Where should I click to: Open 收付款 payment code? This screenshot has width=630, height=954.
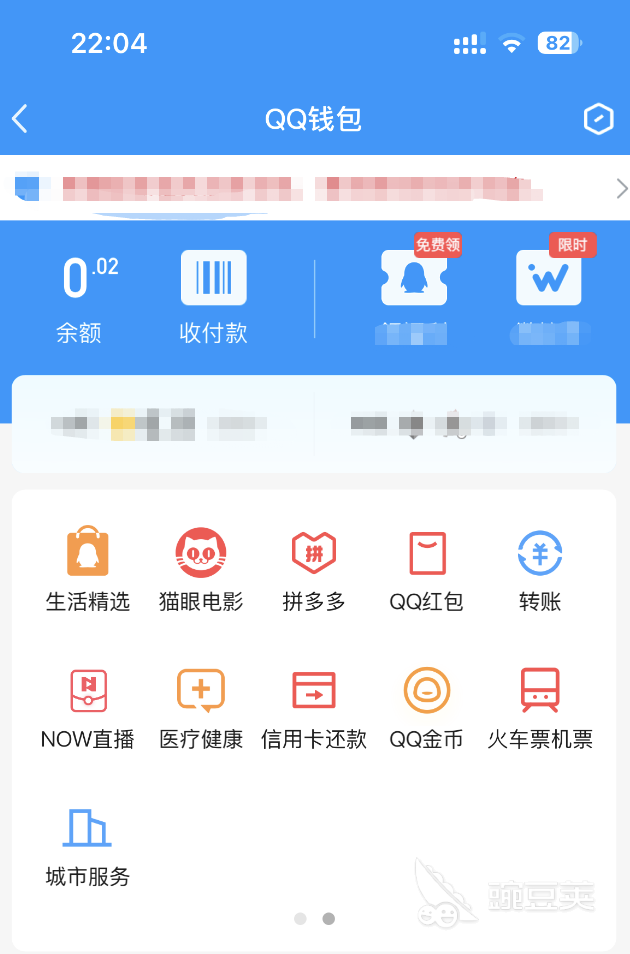click(x=213, y=296)
